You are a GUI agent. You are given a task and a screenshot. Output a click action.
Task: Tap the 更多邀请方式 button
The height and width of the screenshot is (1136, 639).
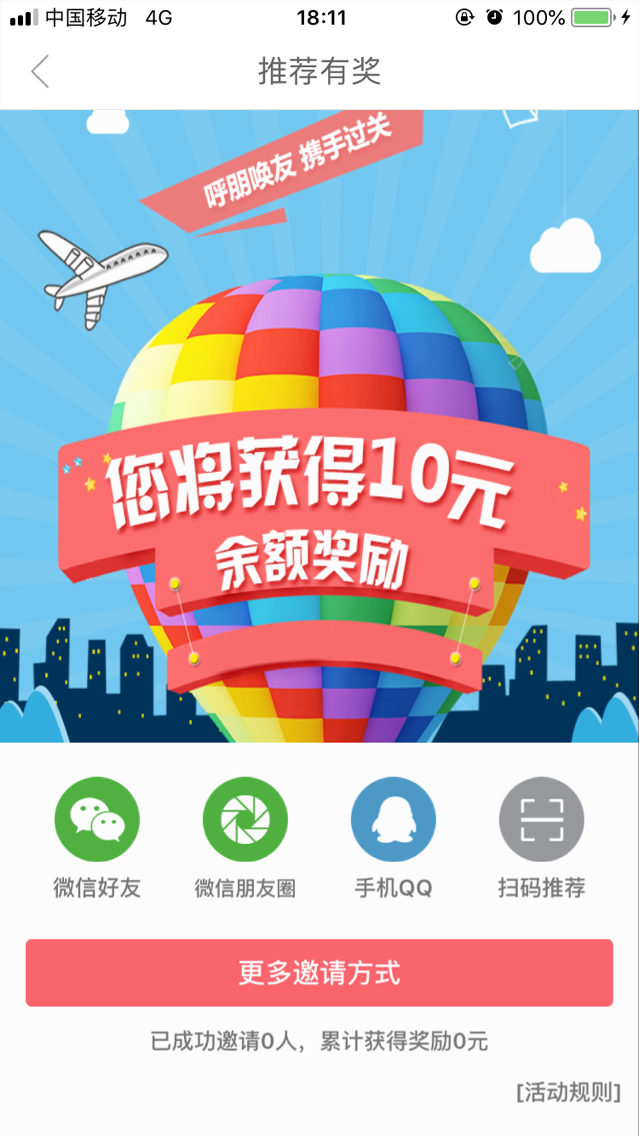tap(319, 973)
